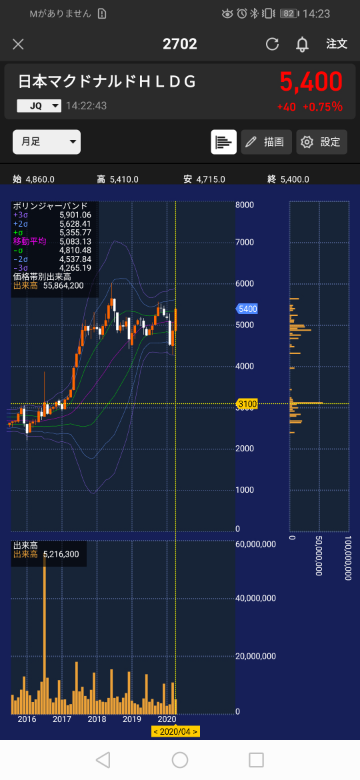
Task: Tap 注文 to place an order
Action: click(x=337, y=44)
